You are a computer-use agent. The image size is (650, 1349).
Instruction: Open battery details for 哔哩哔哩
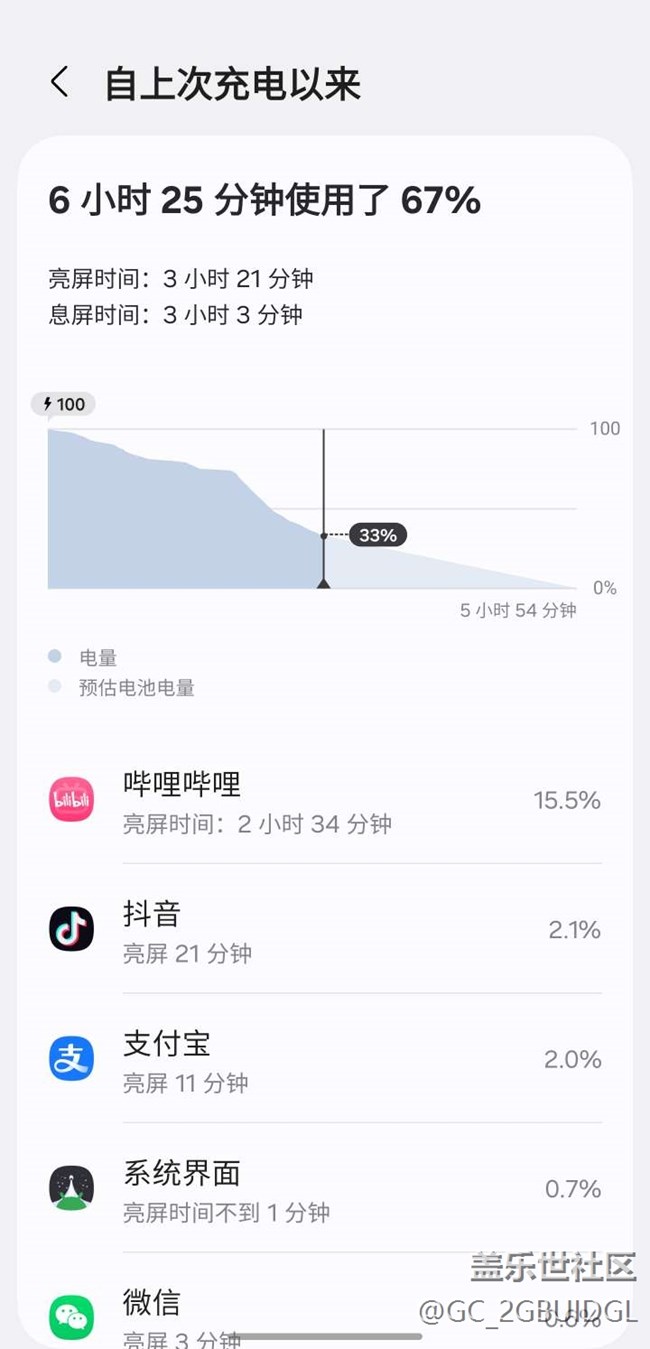pyautogui.click(x=325, y=800)
